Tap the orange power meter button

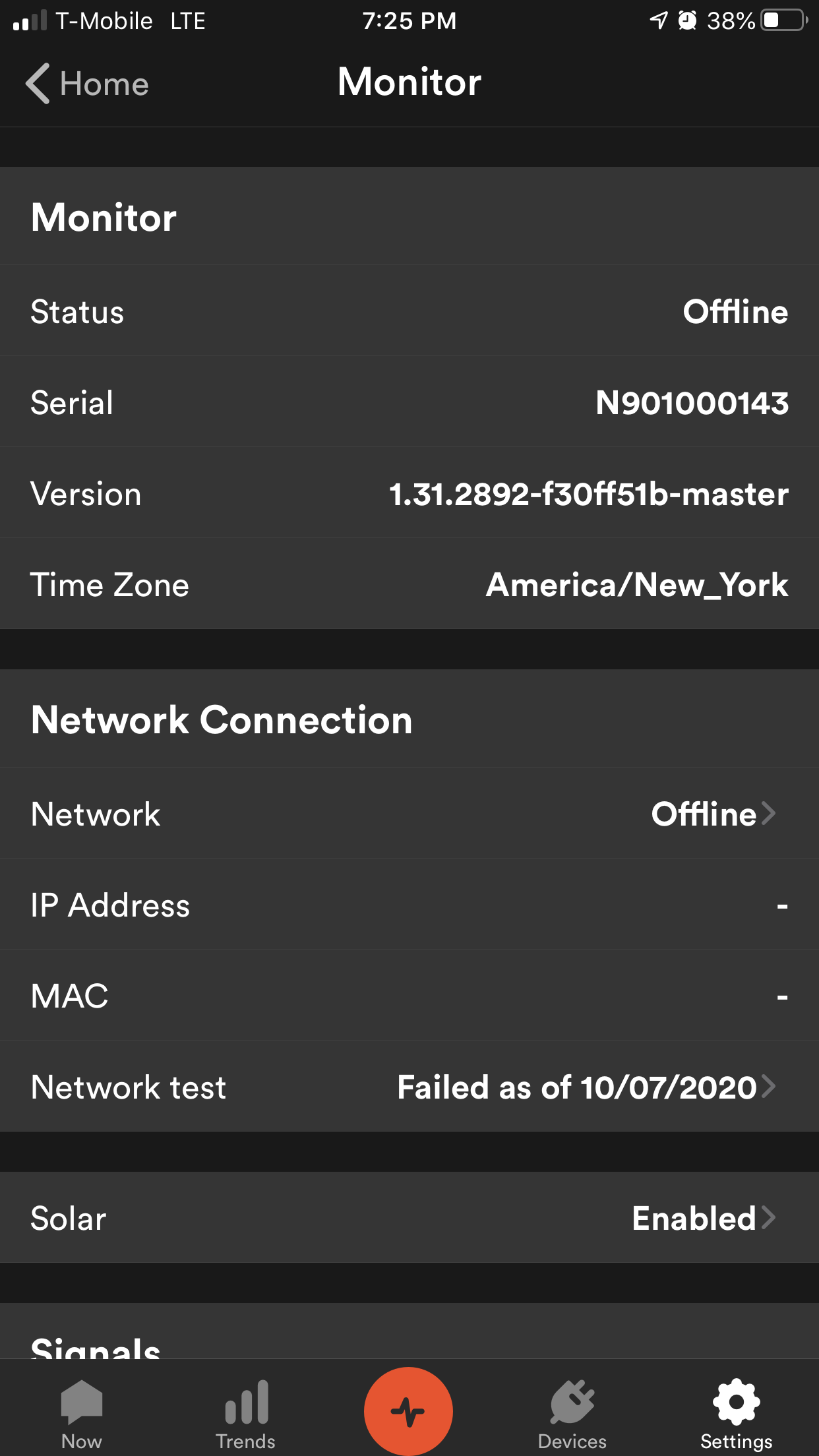point(408,1411)
